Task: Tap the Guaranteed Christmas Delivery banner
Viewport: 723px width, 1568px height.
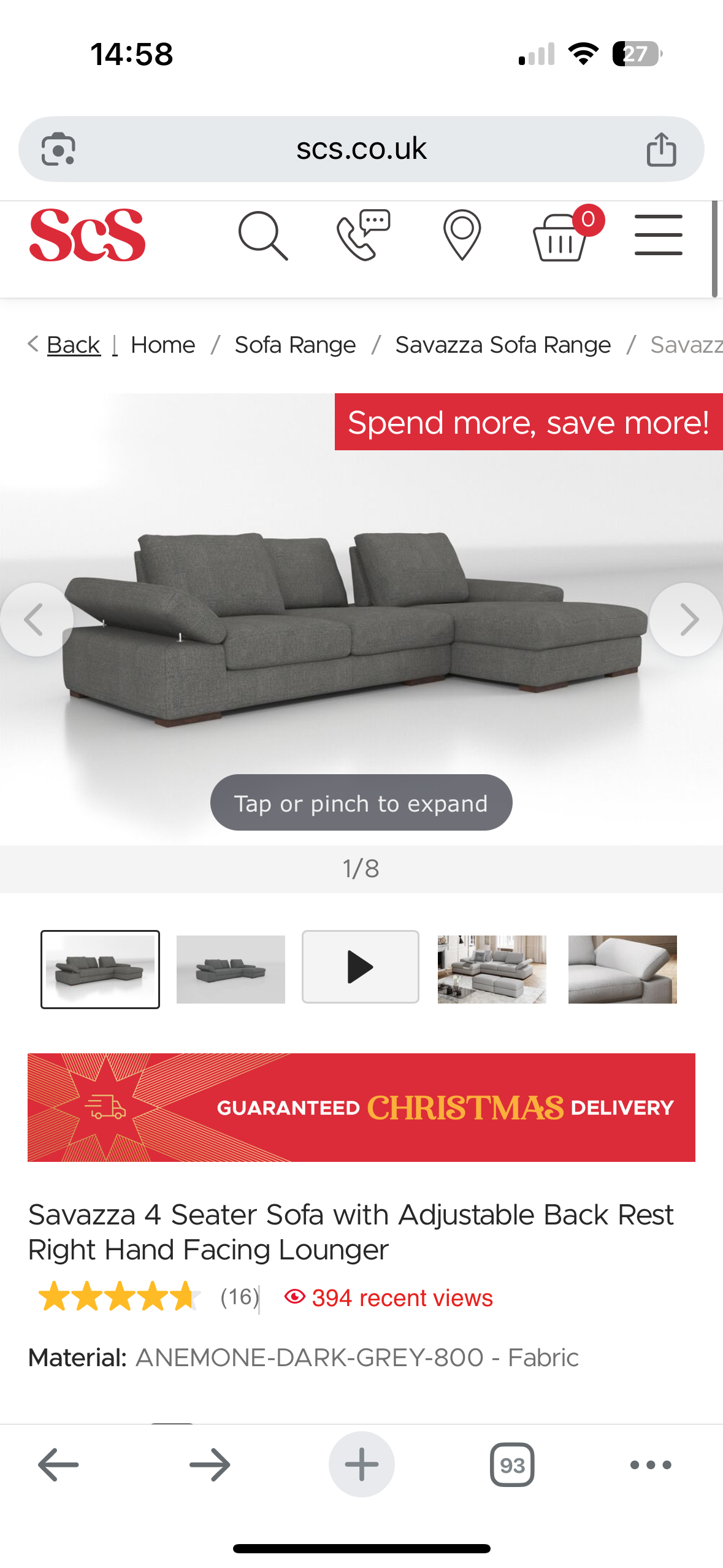Action: [x=361, y=1107]
